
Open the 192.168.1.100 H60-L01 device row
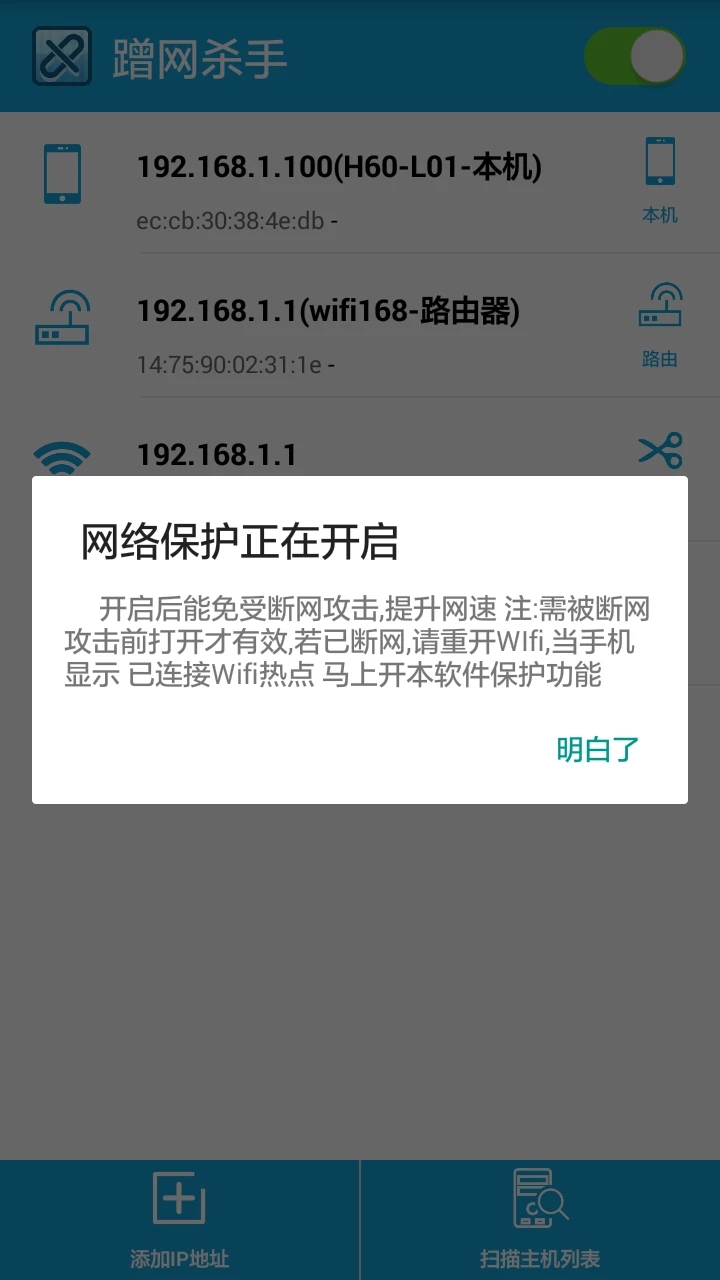tap(339, 185)
